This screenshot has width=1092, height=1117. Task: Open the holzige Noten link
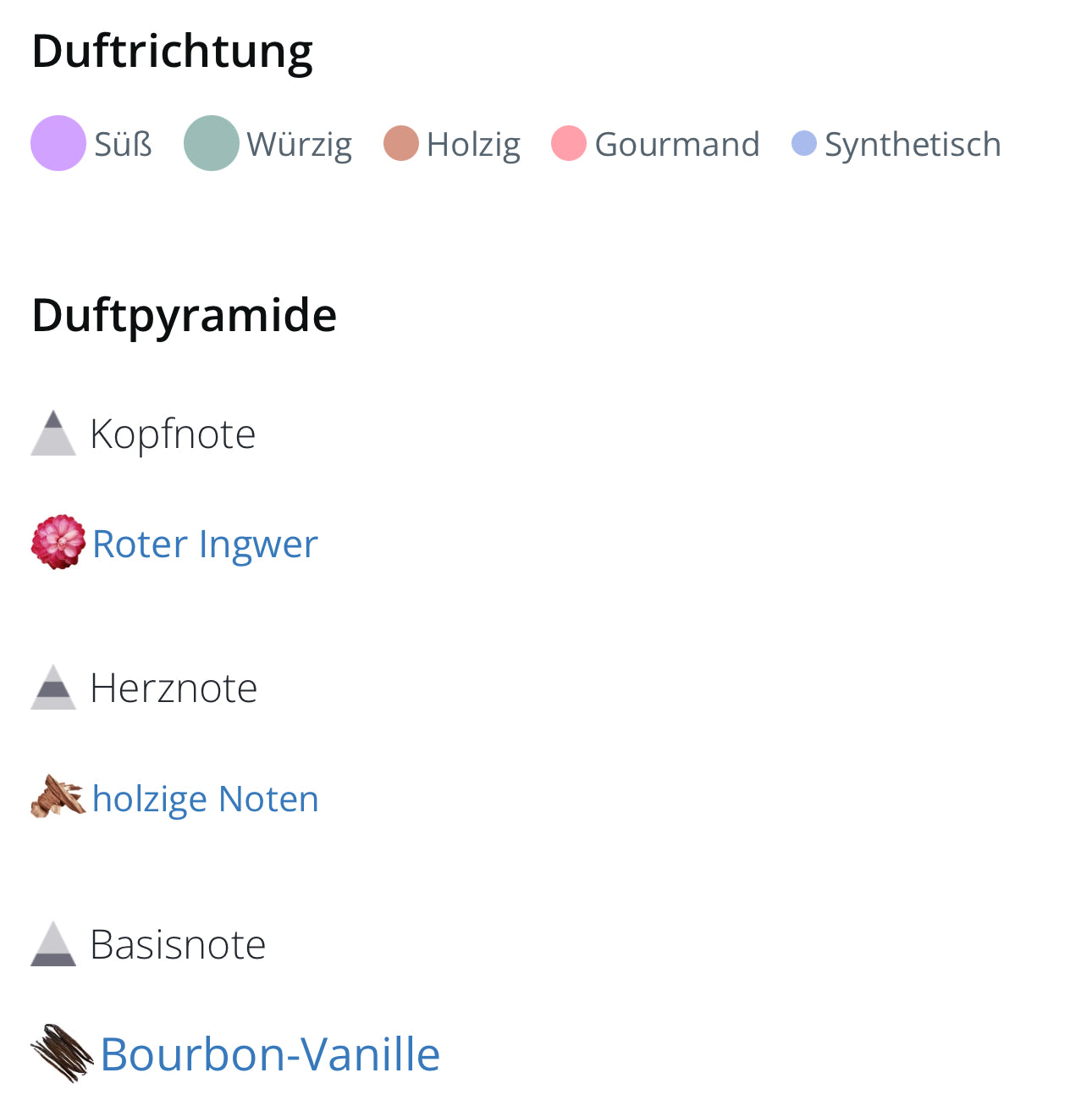coord(205,799)
